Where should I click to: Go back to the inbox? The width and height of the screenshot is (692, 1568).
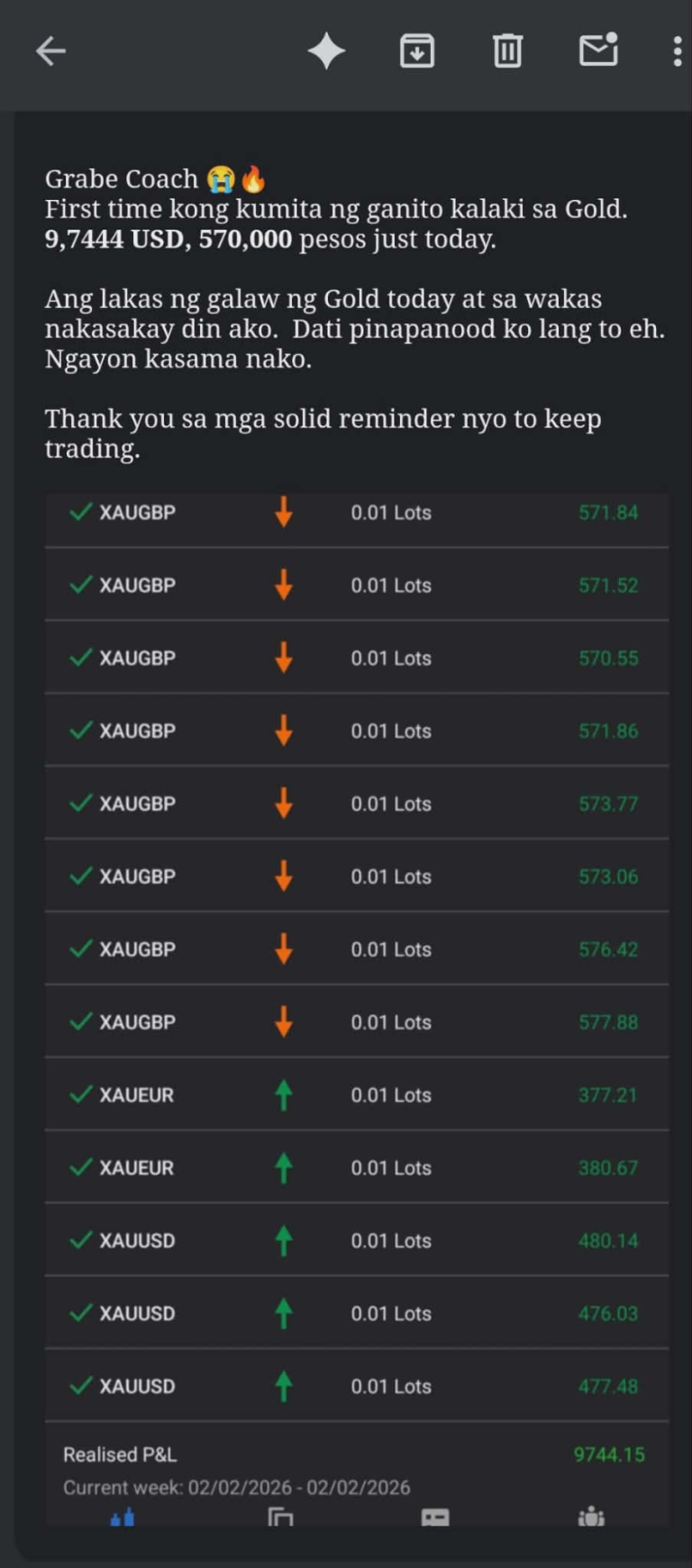tap(50, 51)
